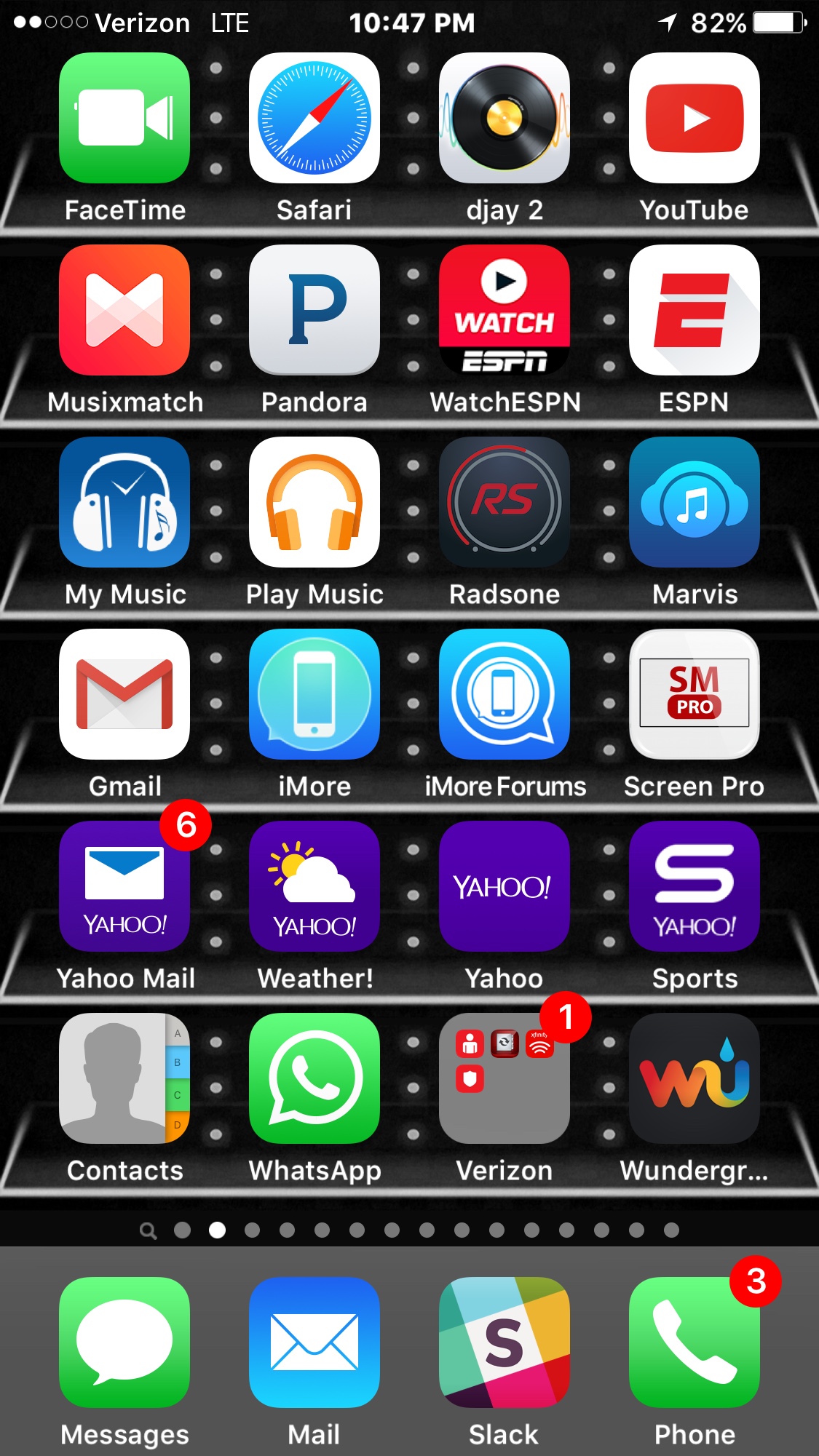Launch Safari browser
819x1456 pixels.
point(314,118)
